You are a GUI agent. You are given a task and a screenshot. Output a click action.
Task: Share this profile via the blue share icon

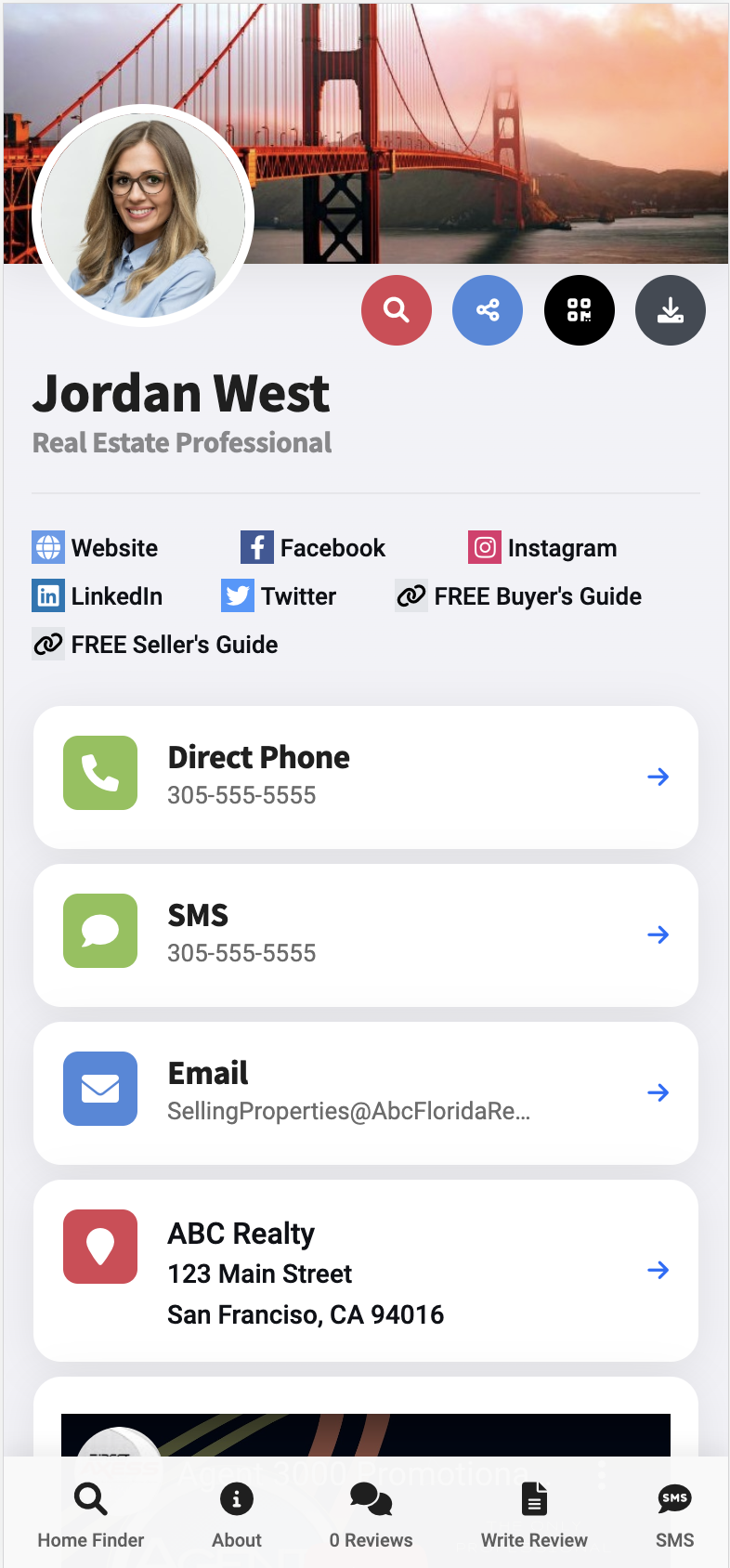point(488,310)
